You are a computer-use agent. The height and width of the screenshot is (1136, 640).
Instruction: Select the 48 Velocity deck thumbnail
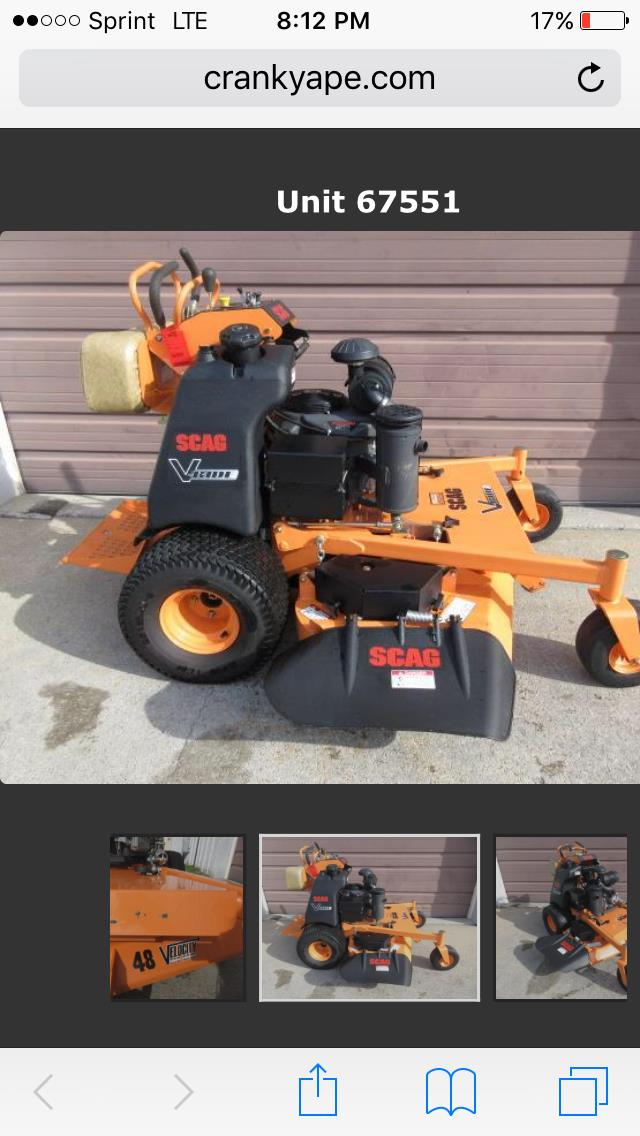(x=177, y=918)
